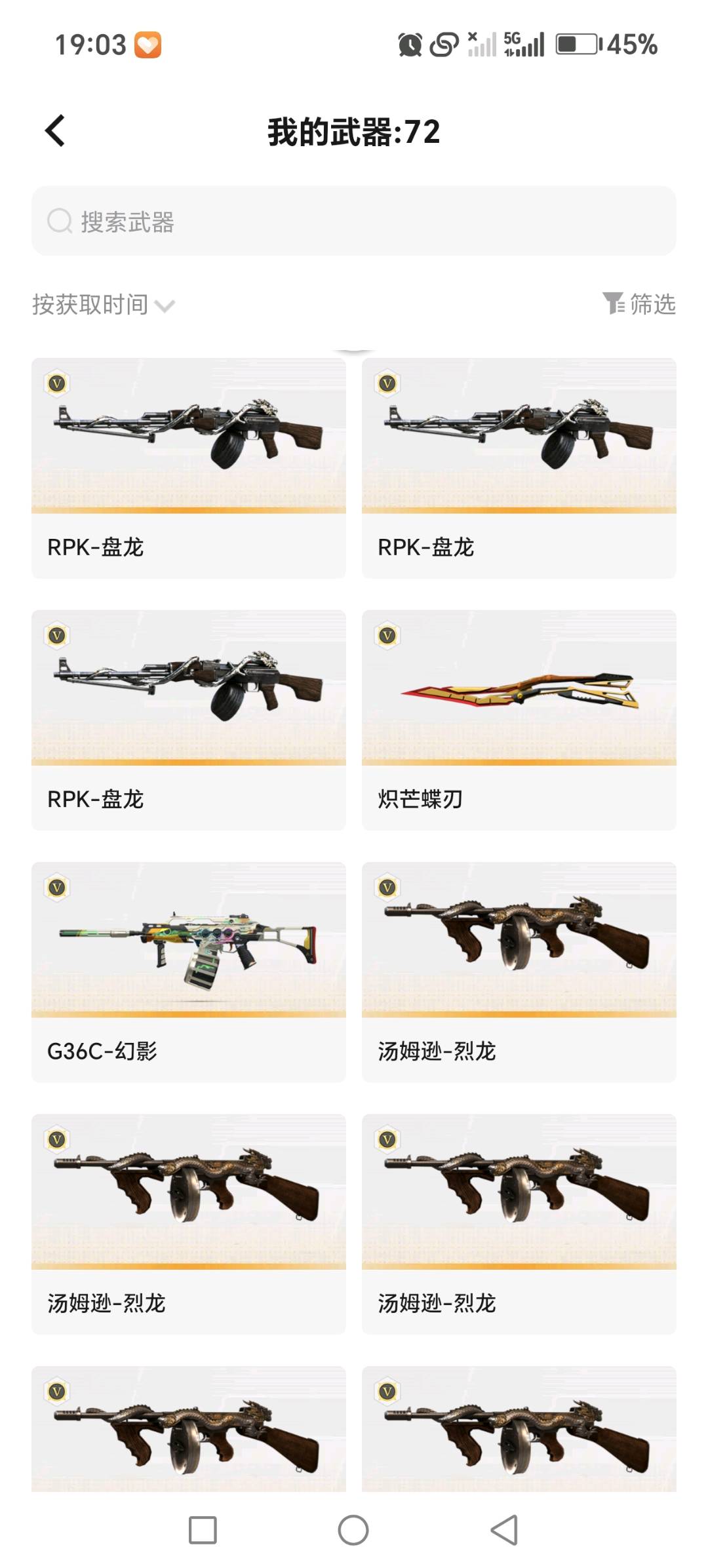Tap the system home button

click(x=353, y=1530)
